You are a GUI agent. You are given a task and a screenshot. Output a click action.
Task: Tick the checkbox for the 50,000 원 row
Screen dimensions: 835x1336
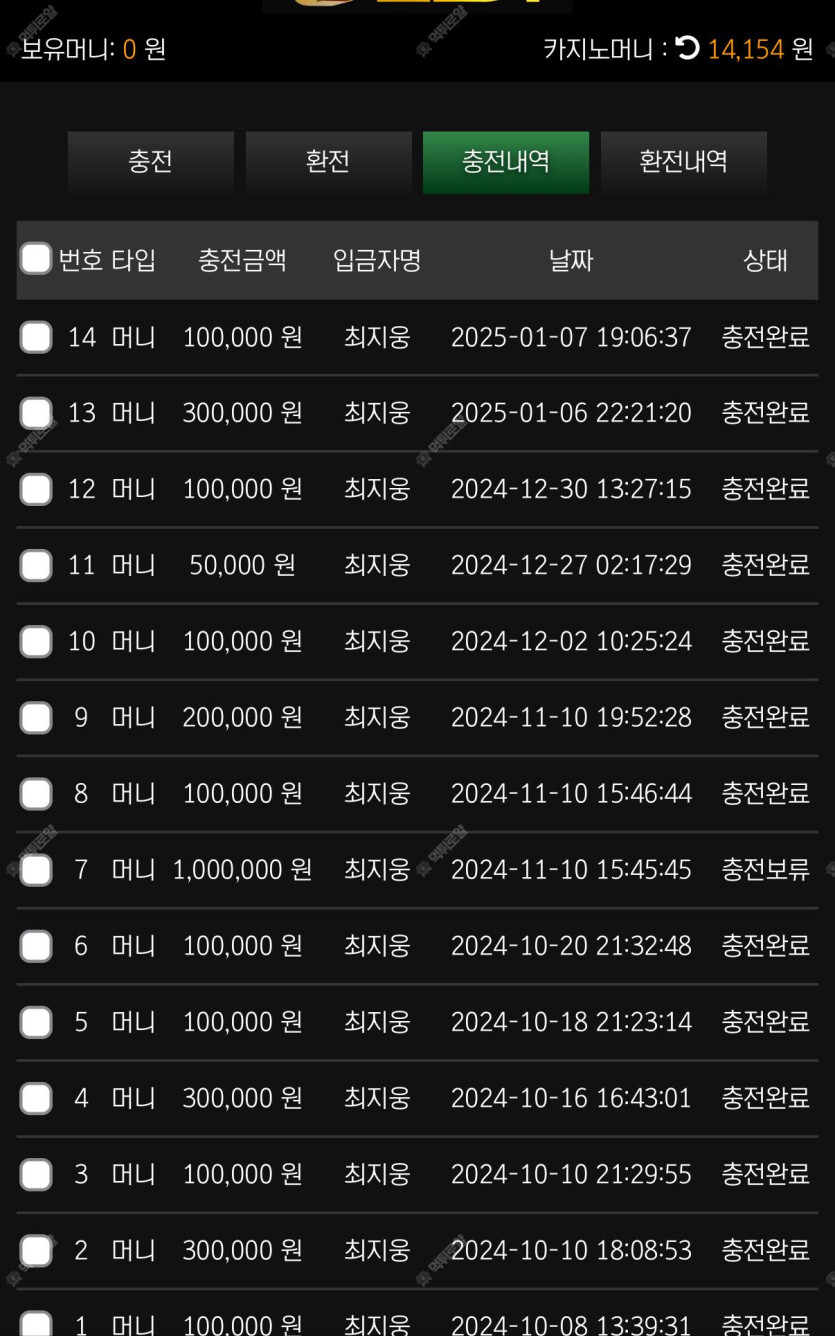pyautogui.click(x=36, y=565)
